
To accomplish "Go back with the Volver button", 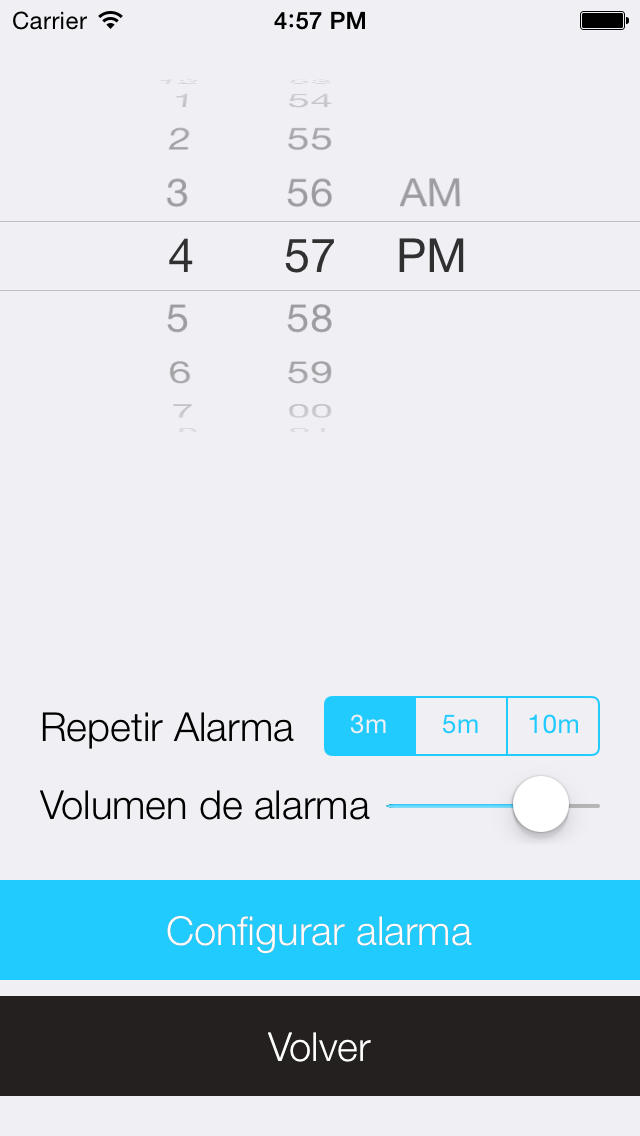I will point(320,1045).
